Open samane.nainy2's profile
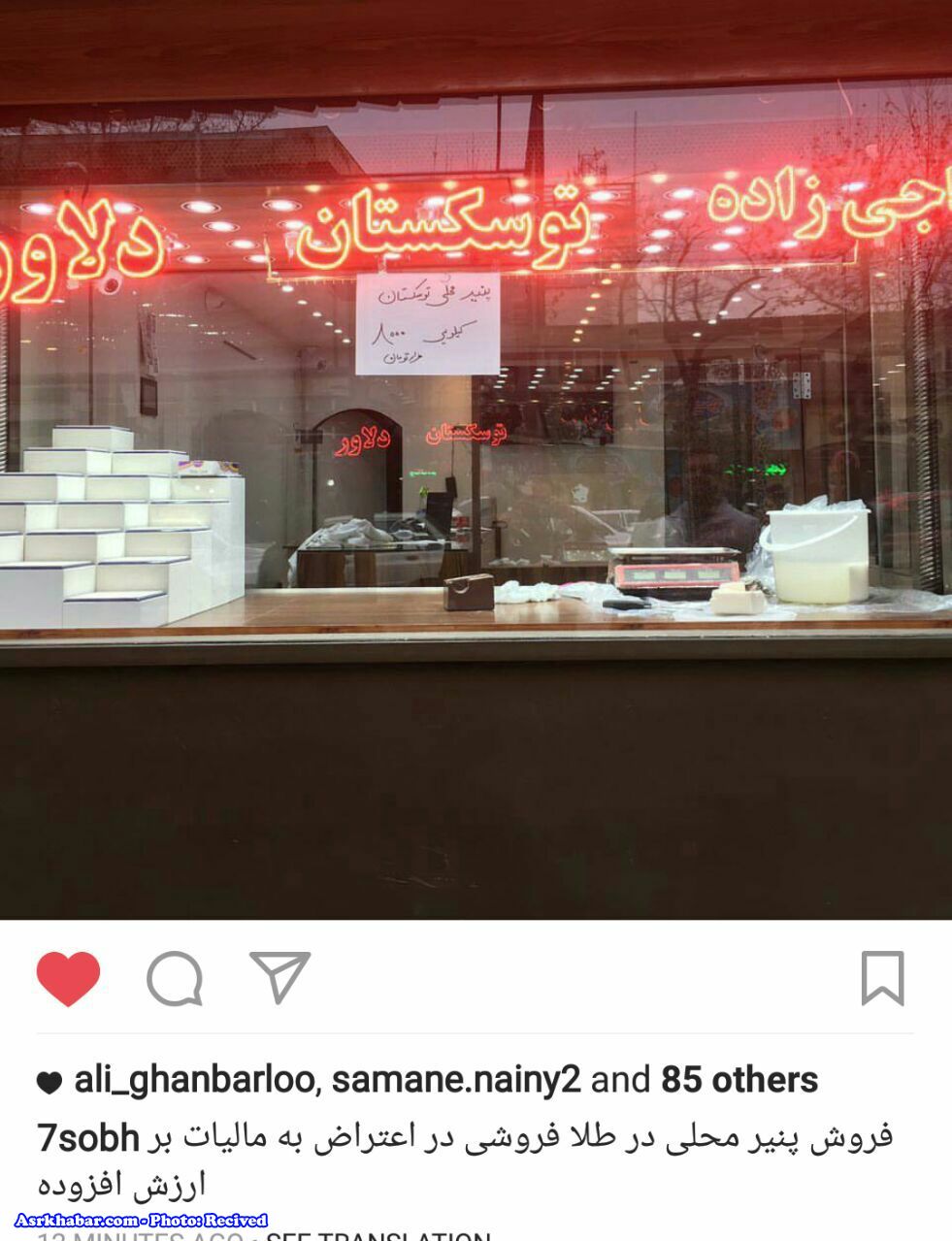Viewport: 952px width, 1241px height. point(456,1080)
